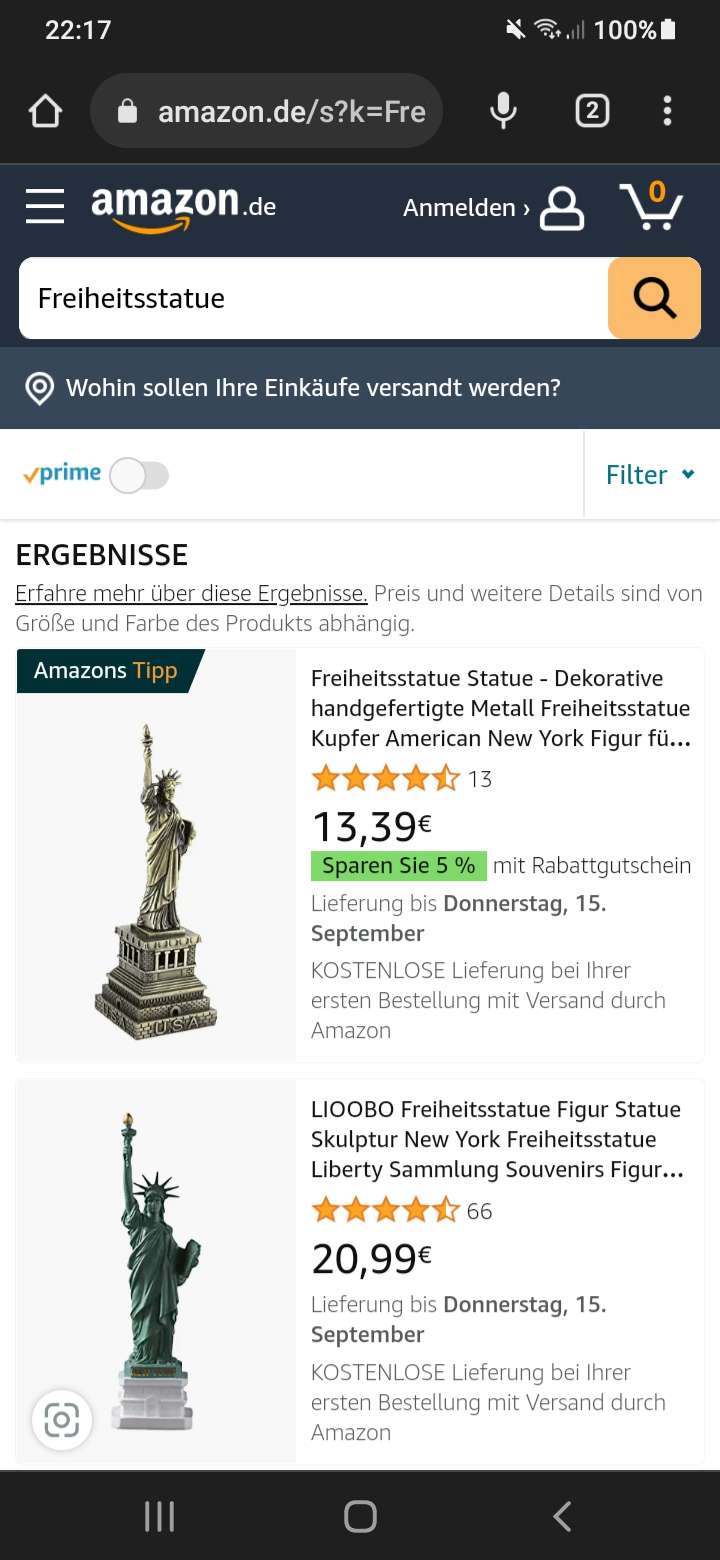Open the metal Freiheitsstatue for 13,39€

click(x=500, y=708)
